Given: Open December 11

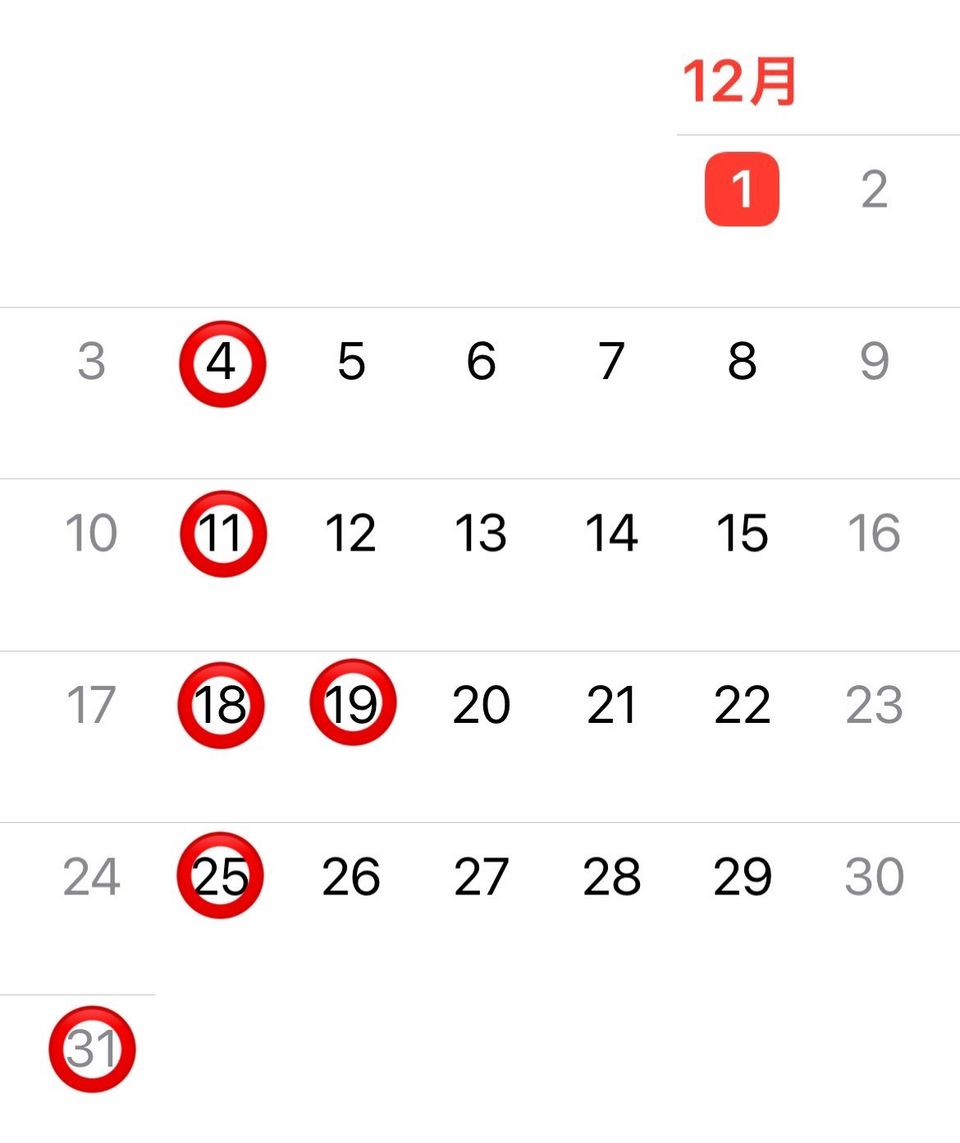Looking at the screenshot, I should coord(222,534).
